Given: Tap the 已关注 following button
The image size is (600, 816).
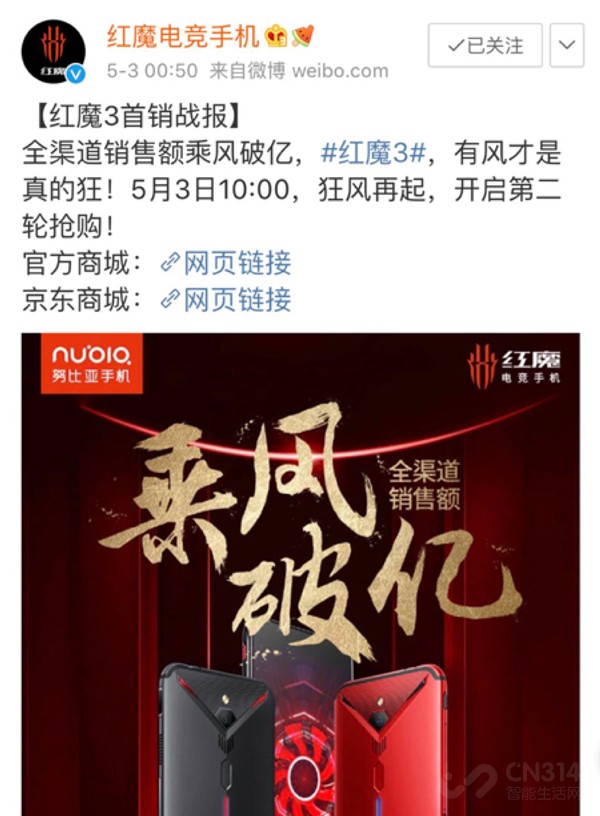Looking at the screenshot, I should coord(485,46).
